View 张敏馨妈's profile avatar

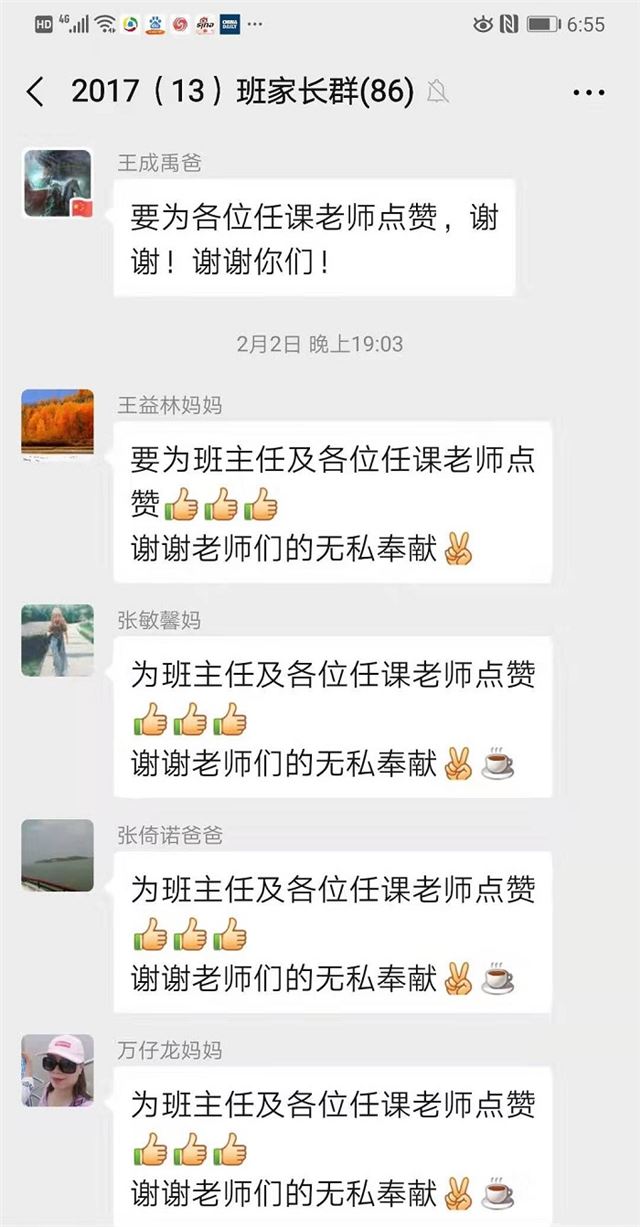point(57,640)
